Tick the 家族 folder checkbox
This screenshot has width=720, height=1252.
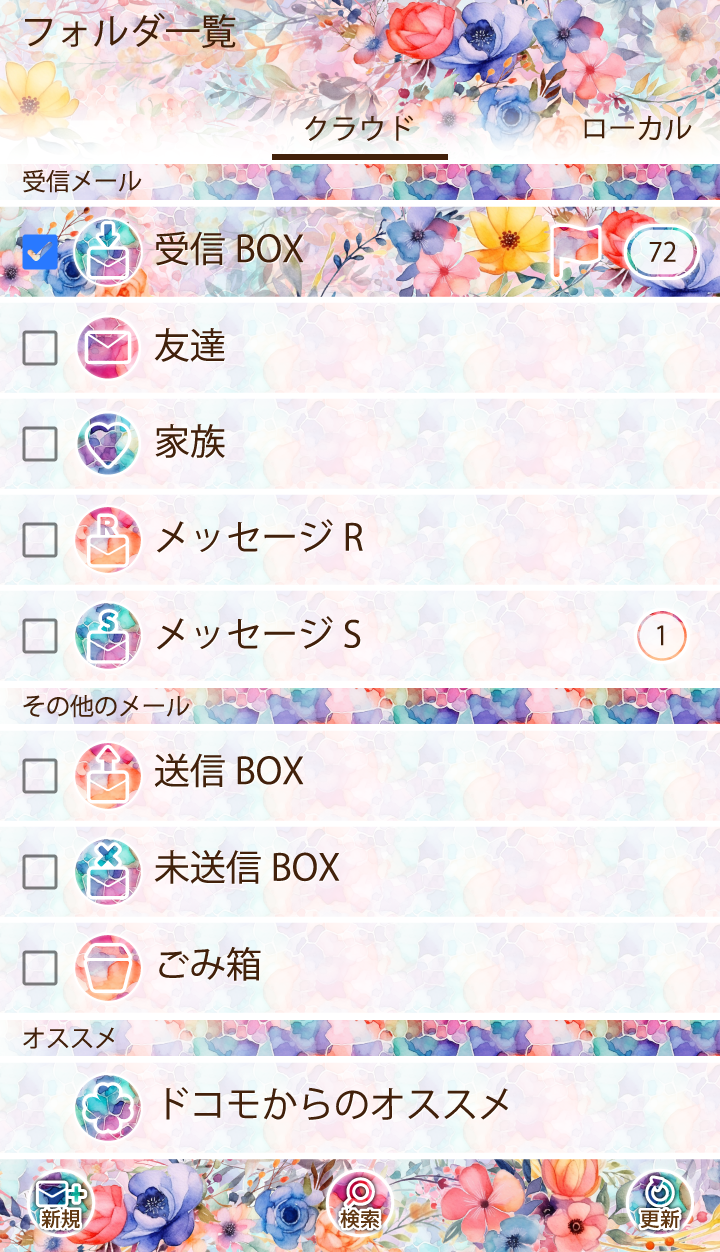point(40,444)
